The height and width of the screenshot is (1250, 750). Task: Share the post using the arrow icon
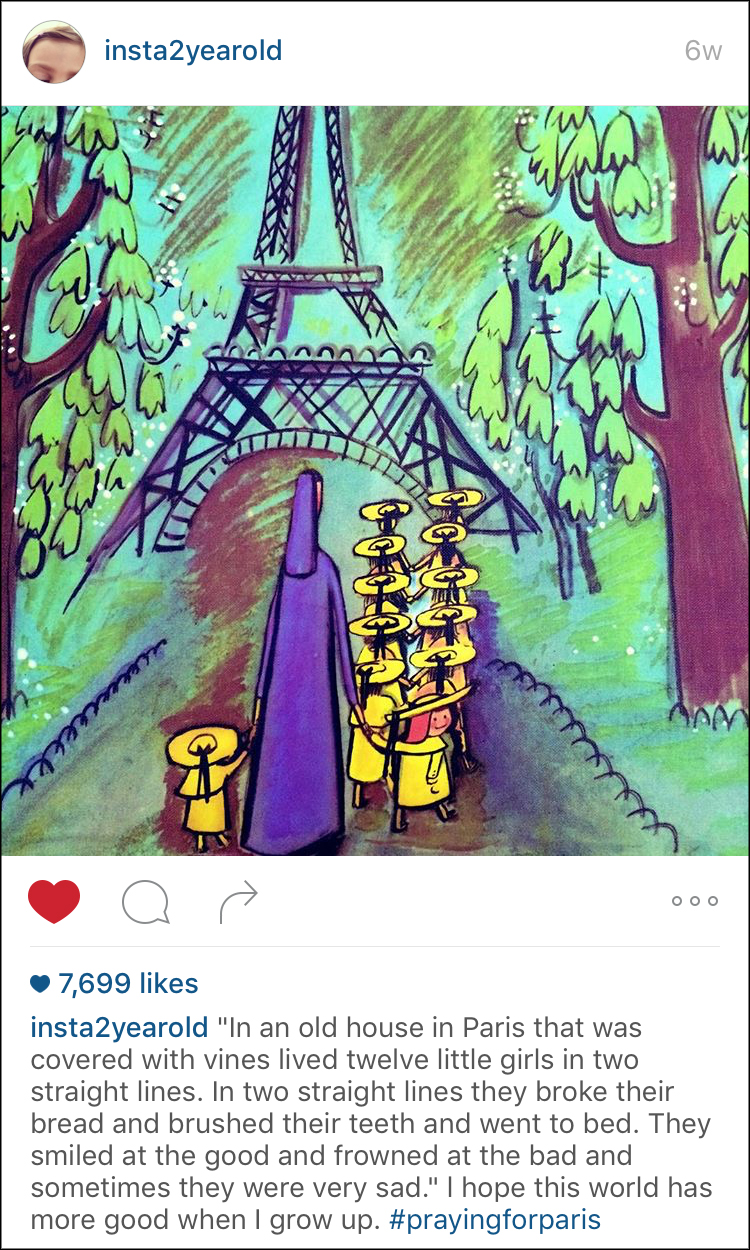click(x=238, y=902)
